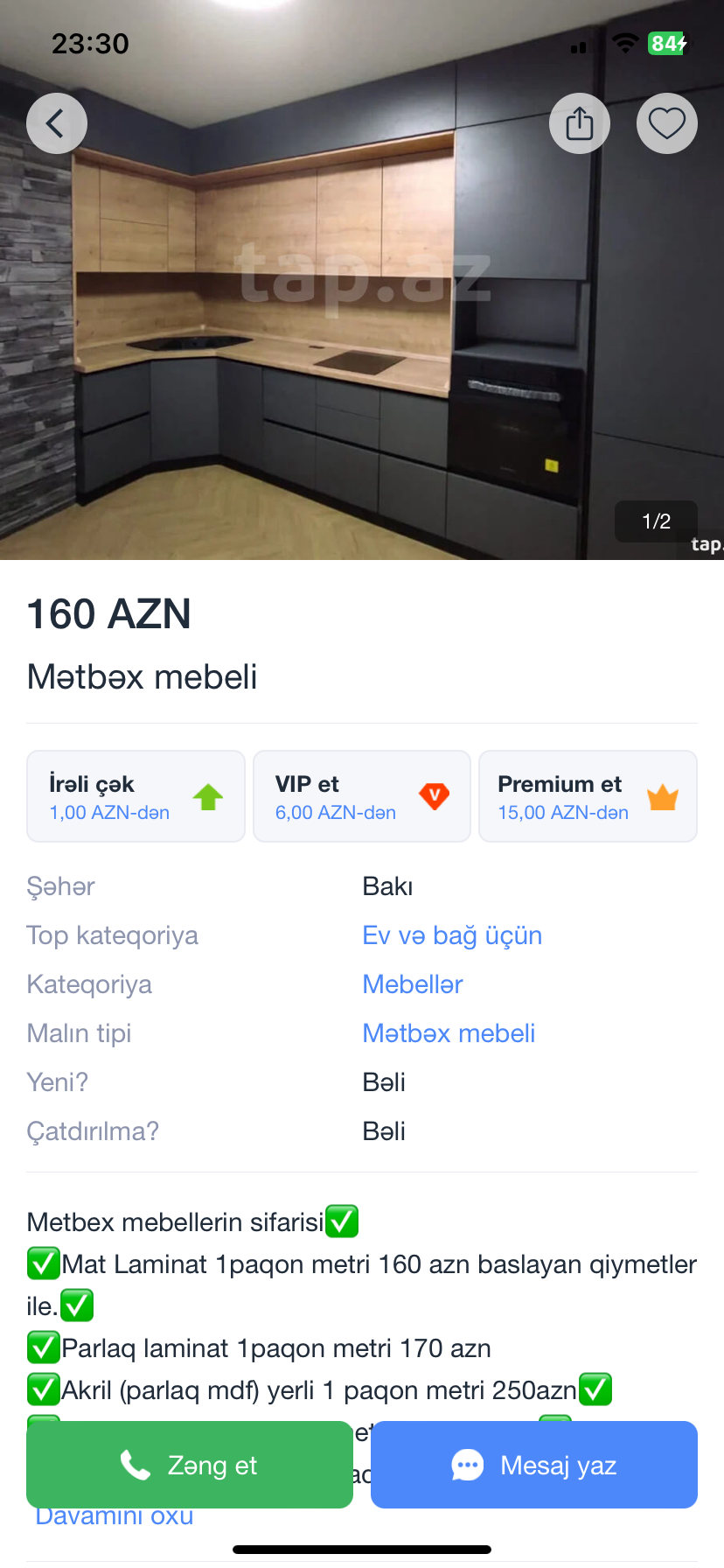The image size is (724, 1568).
Task: Call the seller with Zəng et
Action: coord(190,1465)
